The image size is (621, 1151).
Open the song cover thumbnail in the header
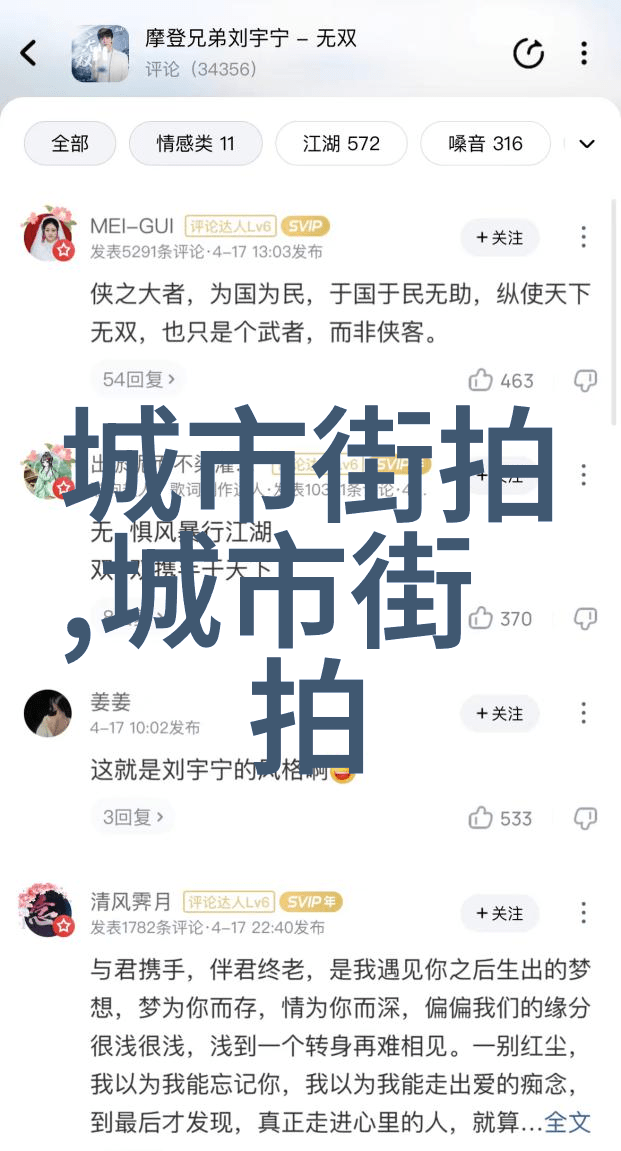(x=100, y=53)
